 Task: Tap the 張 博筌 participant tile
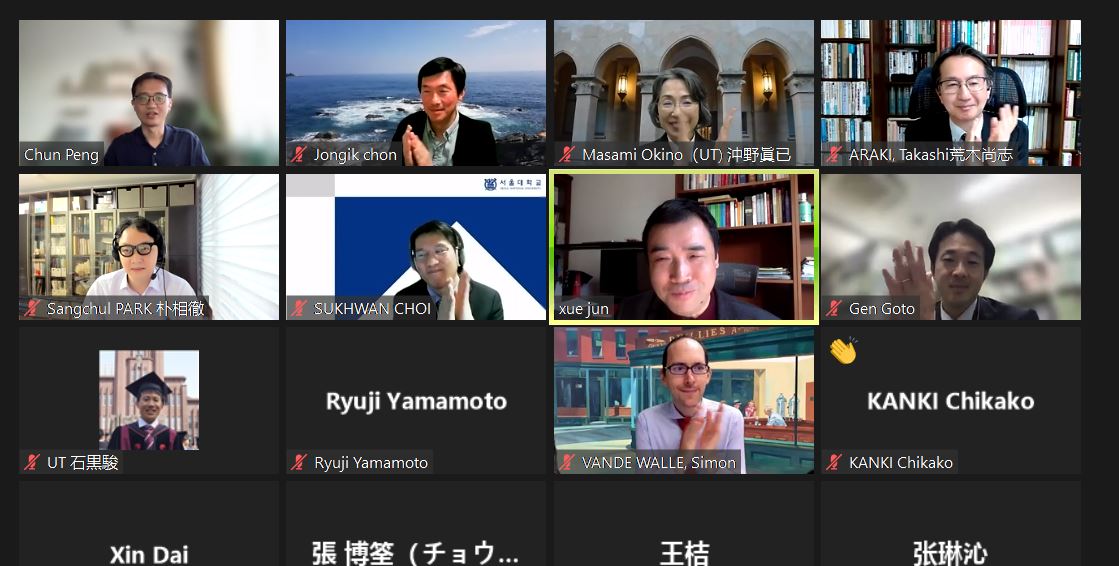[x=416, y=530]
